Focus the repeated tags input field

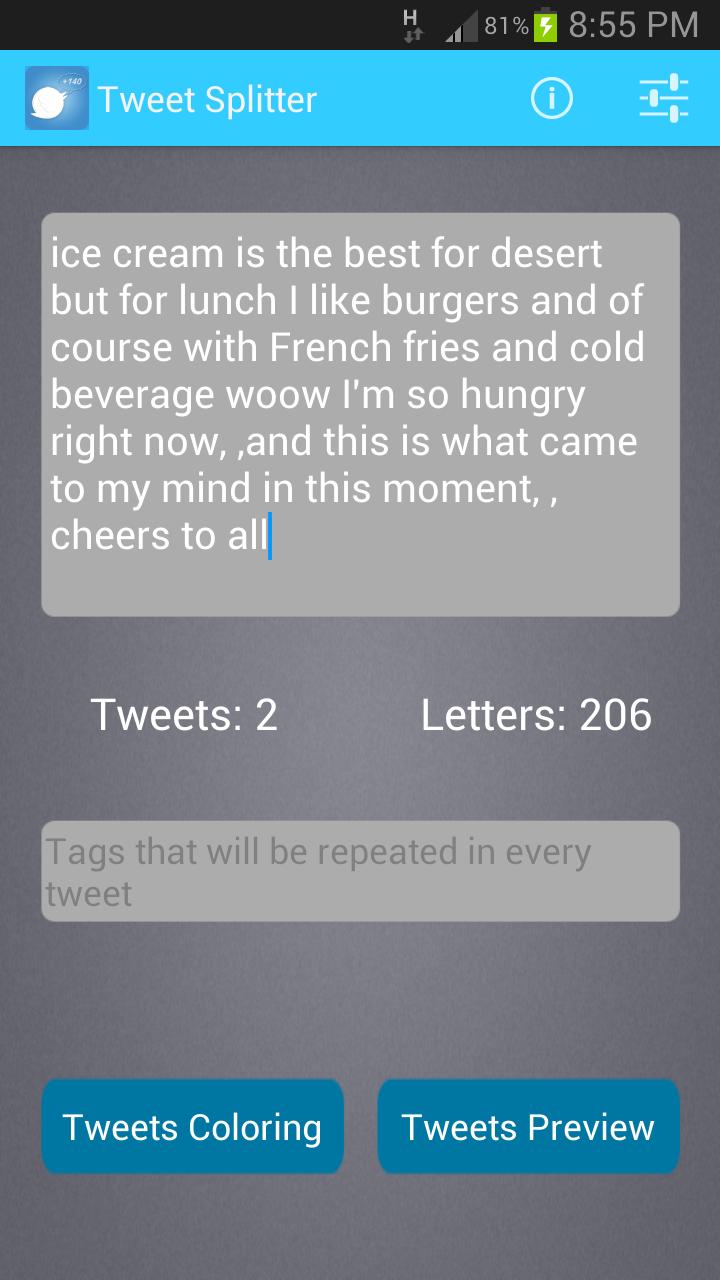coord(360,870)
